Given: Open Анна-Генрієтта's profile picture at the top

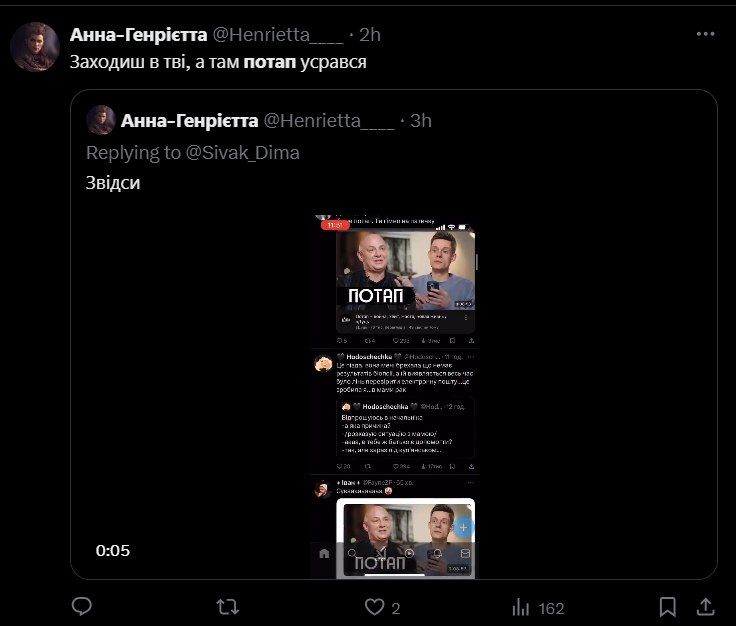Looking at the screenshot, I should pyautogui.click(x=35, y=46).
